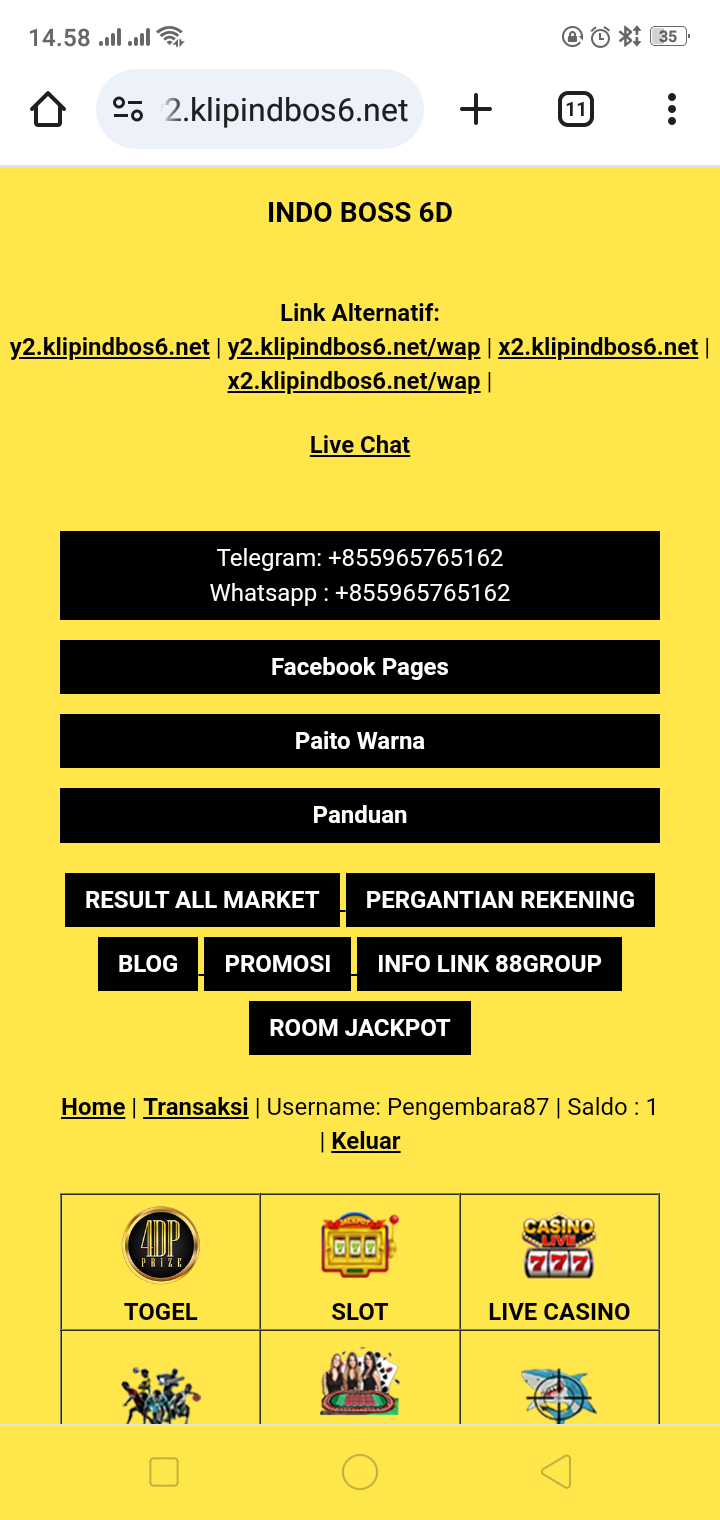Log out with the Keluar link

coord(366,1141)
